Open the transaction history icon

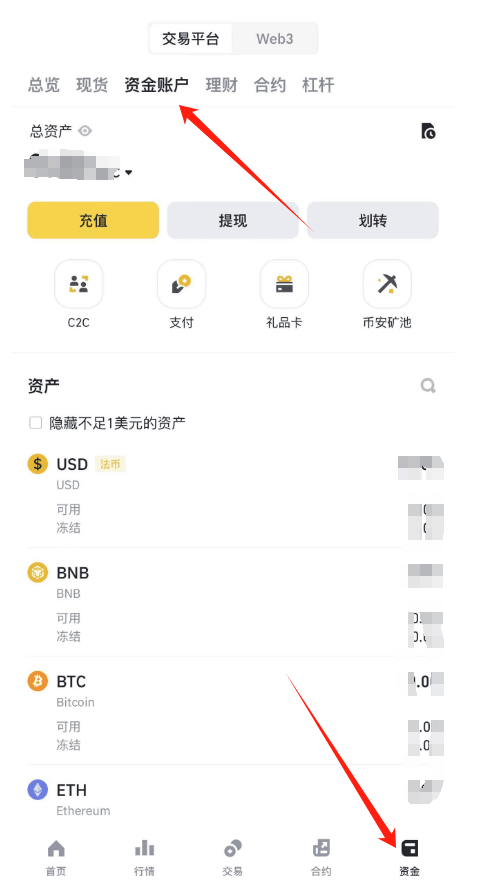click(x=428, y=131)
